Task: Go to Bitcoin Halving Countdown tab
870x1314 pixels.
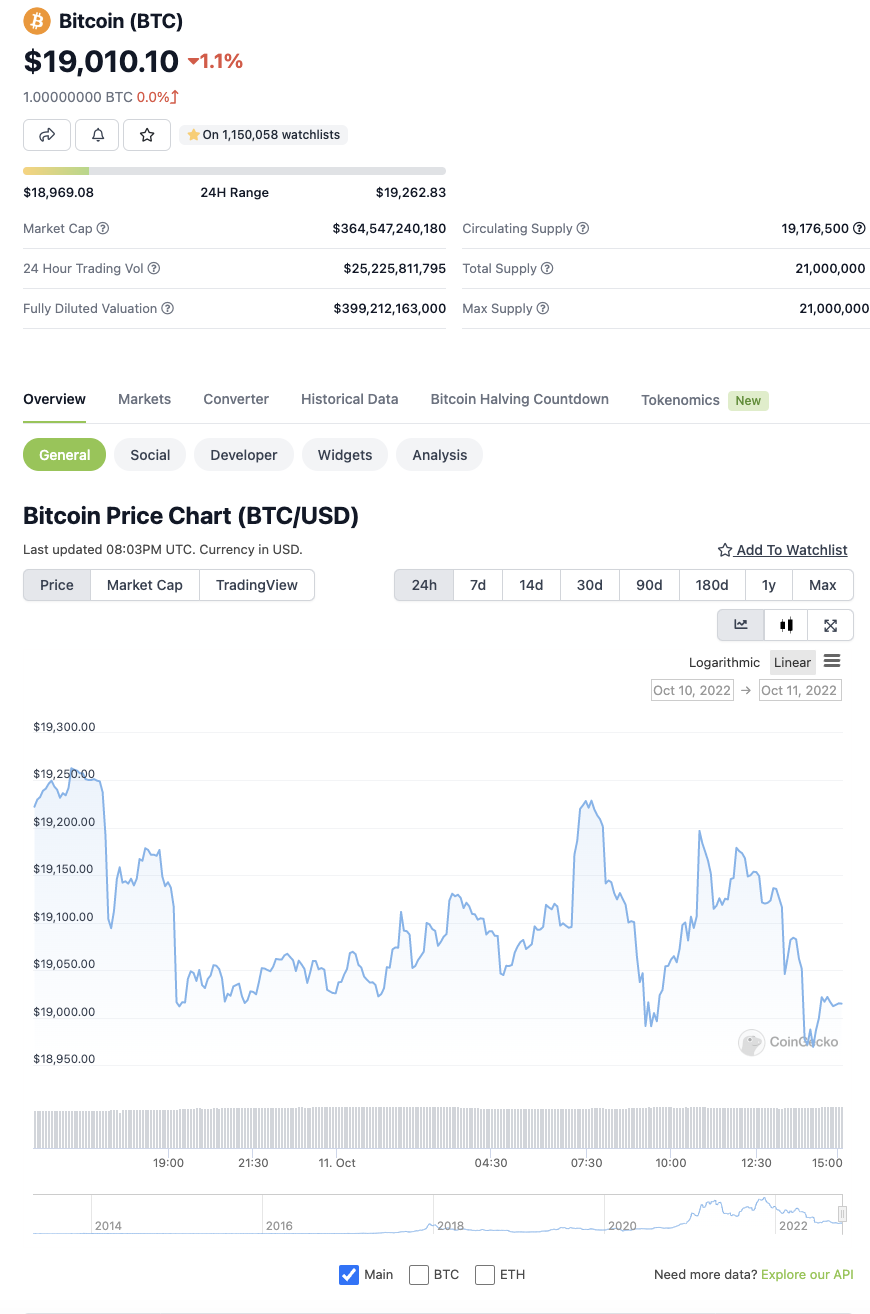Action: [x=519, y=399]
